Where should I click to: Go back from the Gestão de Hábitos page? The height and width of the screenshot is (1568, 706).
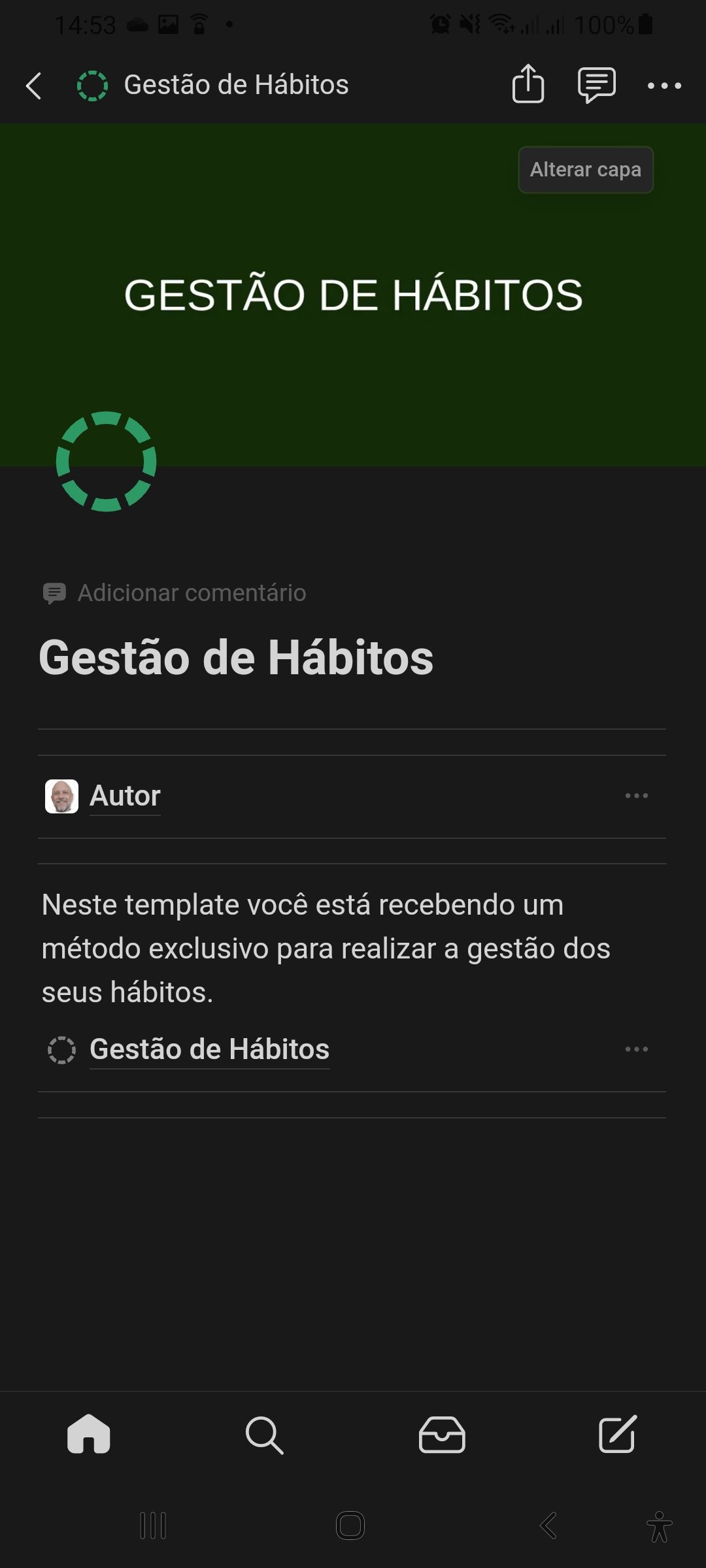click(x=34, y=86)
